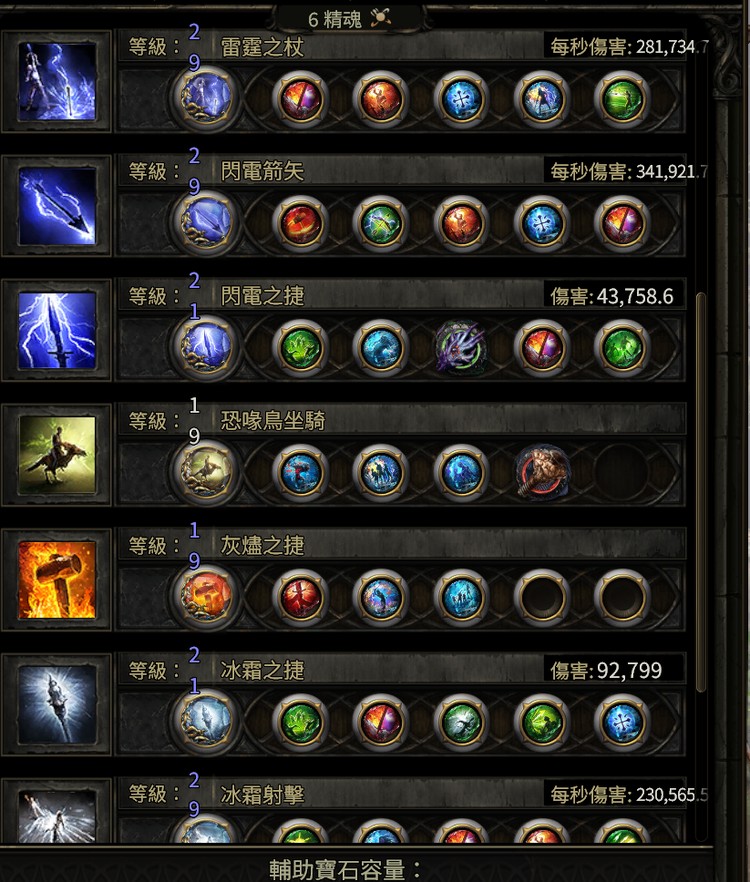
Task: Open the 冰霜之捷 skill icon
Action: point(57,704)
